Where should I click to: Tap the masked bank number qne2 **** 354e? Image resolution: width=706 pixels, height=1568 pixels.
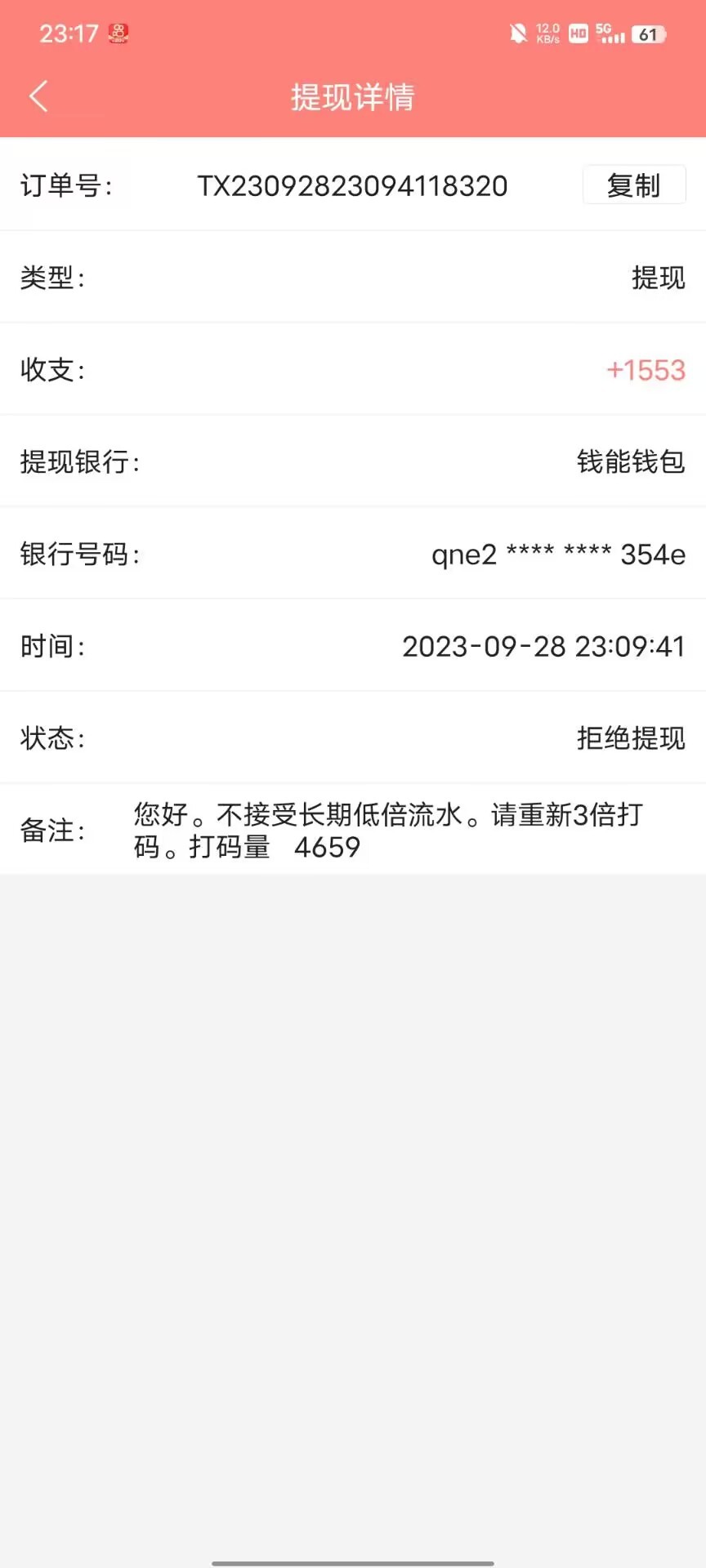558,555
